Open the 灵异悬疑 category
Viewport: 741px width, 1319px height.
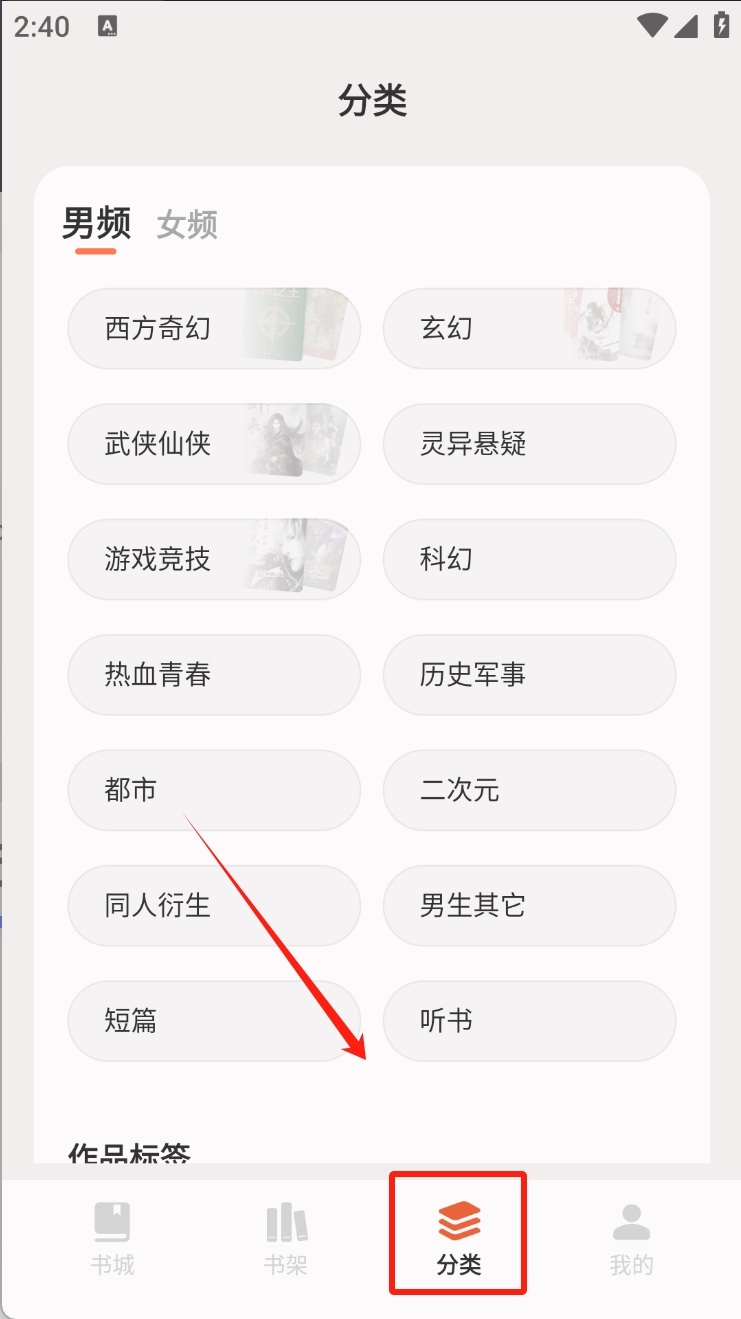528,444
